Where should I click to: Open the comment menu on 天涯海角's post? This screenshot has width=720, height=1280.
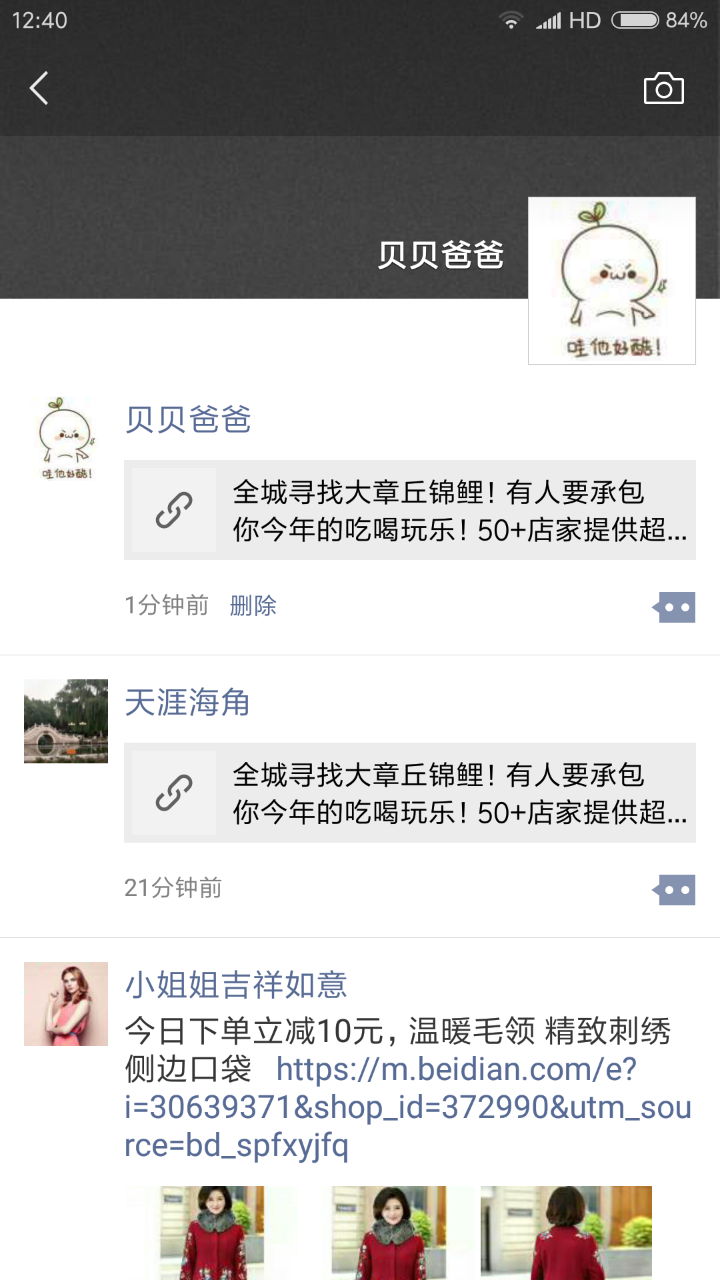click(x=675, y=888)
